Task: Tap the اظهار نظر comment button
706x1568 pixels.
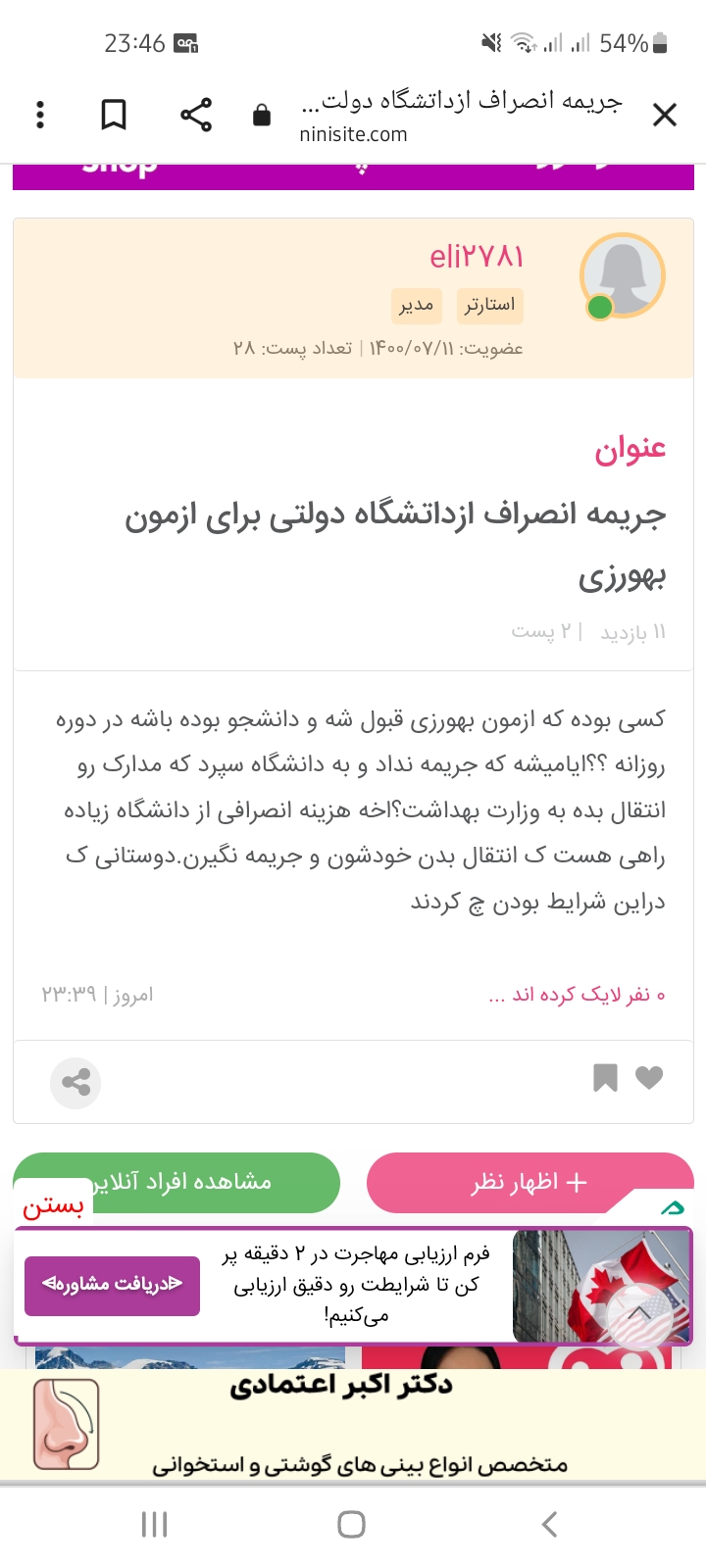Action: (x=529, y=1183)
